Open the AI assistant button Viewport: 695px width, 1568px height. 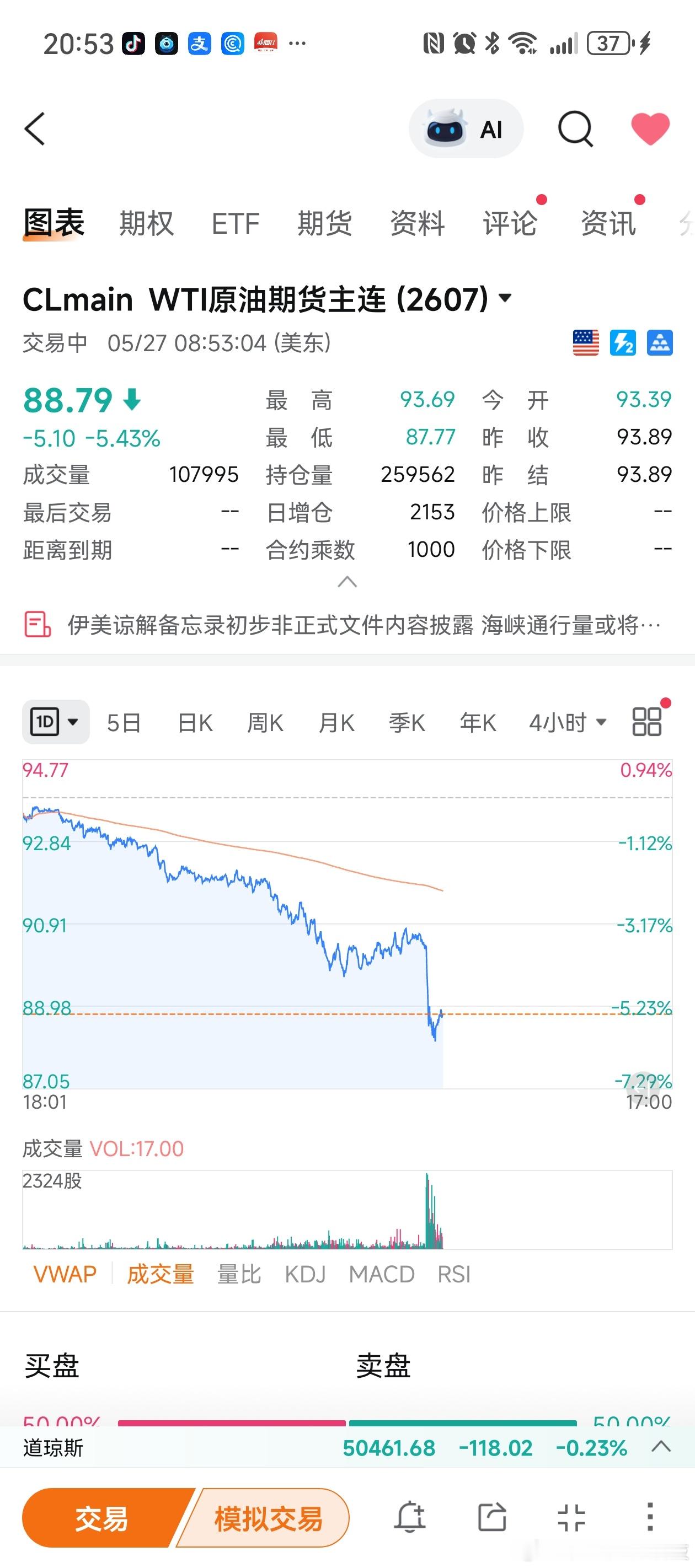466,129
